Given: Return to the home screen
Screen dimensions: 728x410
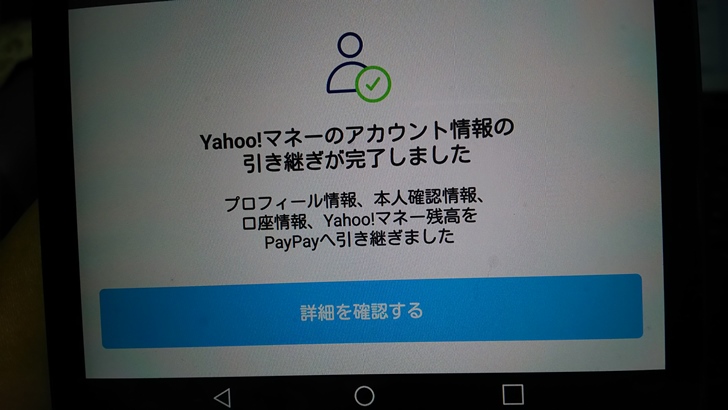Looking at the screenshot, I should tap(365, 396).
